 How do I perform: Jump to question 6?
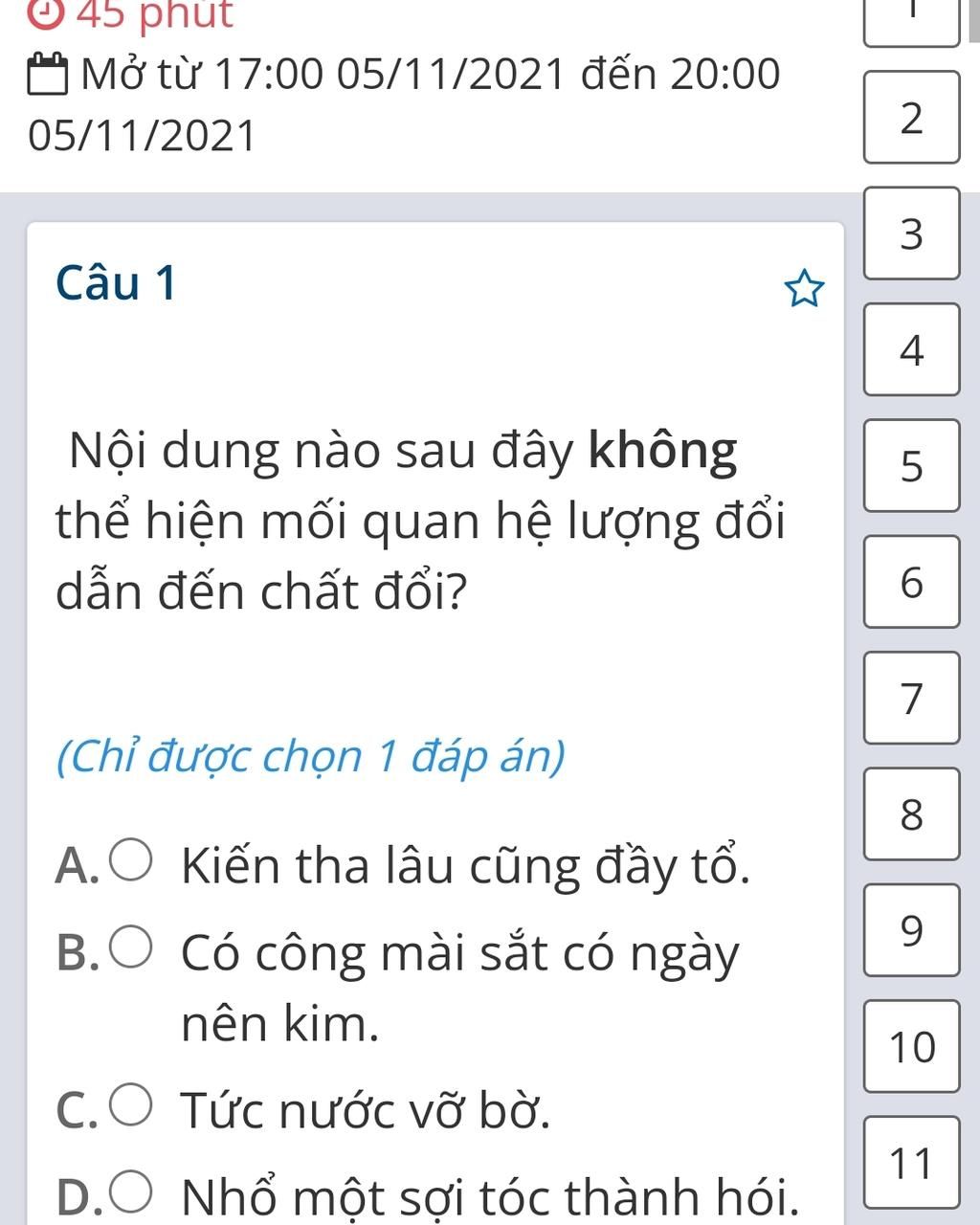(911, 582)
